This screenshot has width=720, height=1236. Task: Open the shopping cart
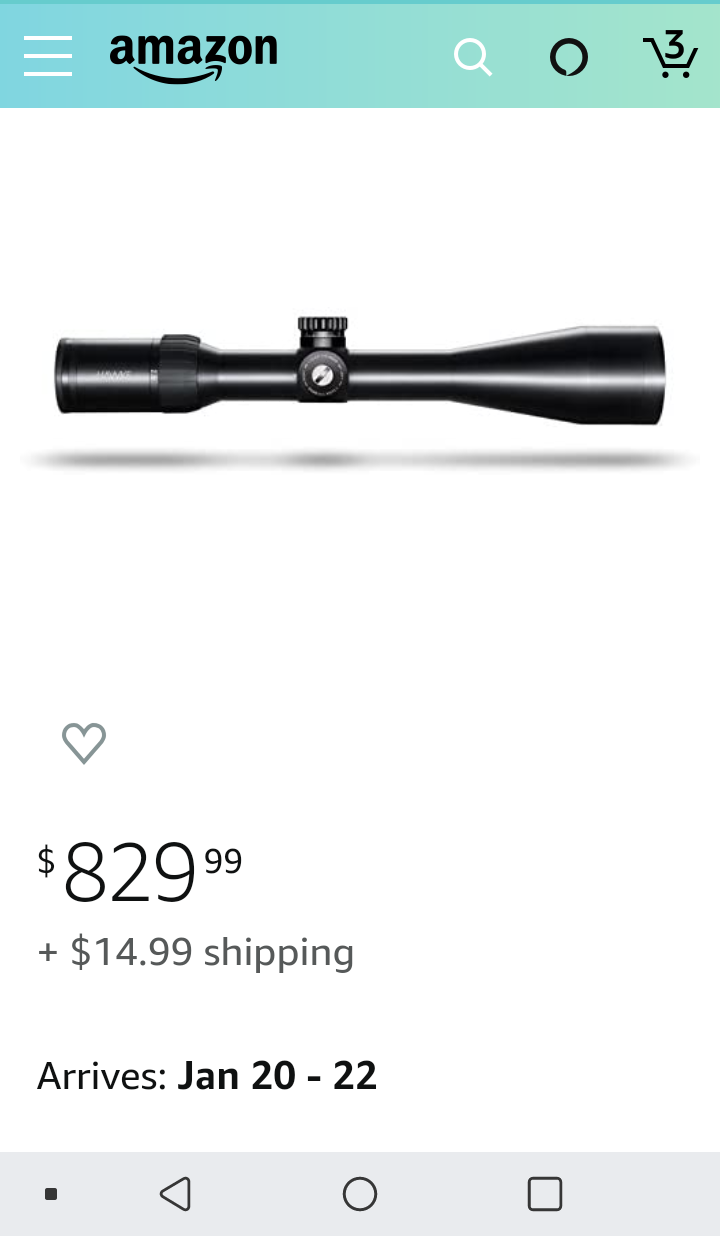pos(669,55)
